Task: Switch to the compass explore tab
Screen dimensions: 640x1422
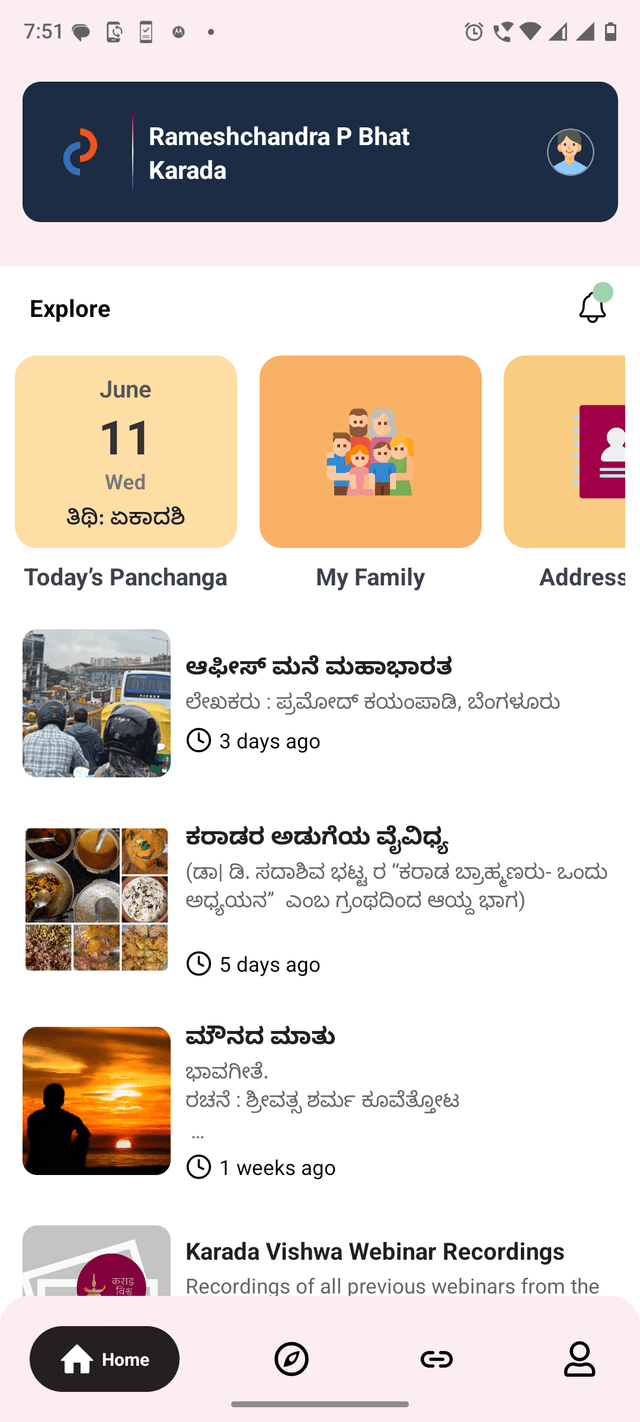Action: (x=291, y=1359)
